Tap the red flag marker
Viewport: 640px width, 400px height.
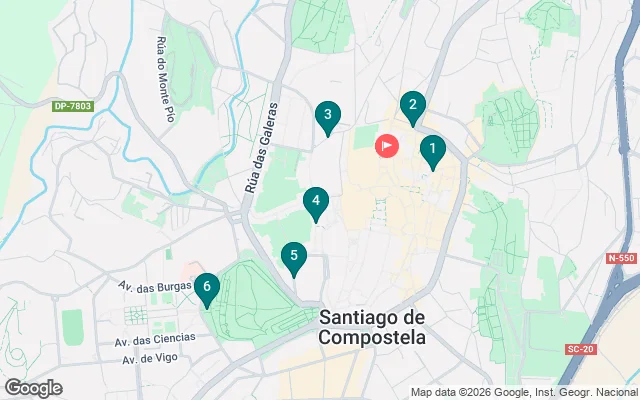click(387, 146)
